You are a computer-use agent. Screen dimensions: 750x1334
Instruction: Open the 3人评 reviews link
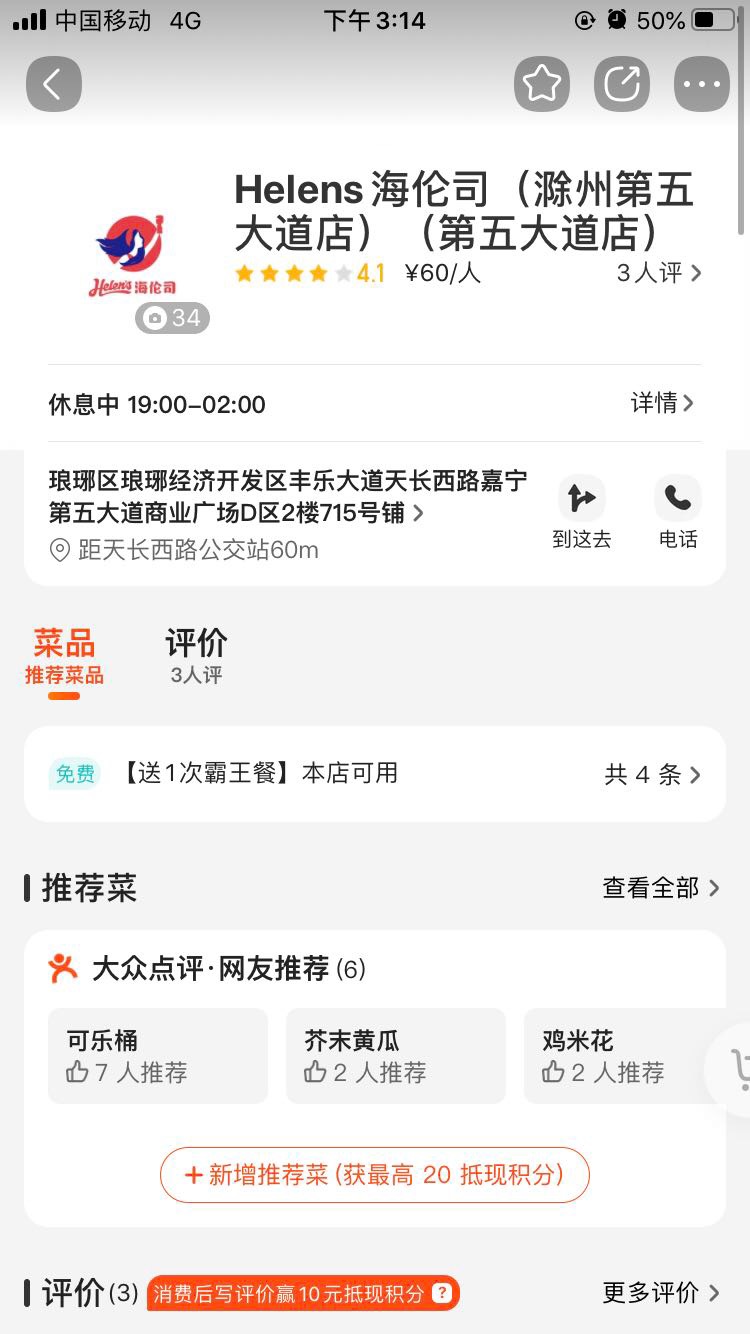tap(659, 273)
